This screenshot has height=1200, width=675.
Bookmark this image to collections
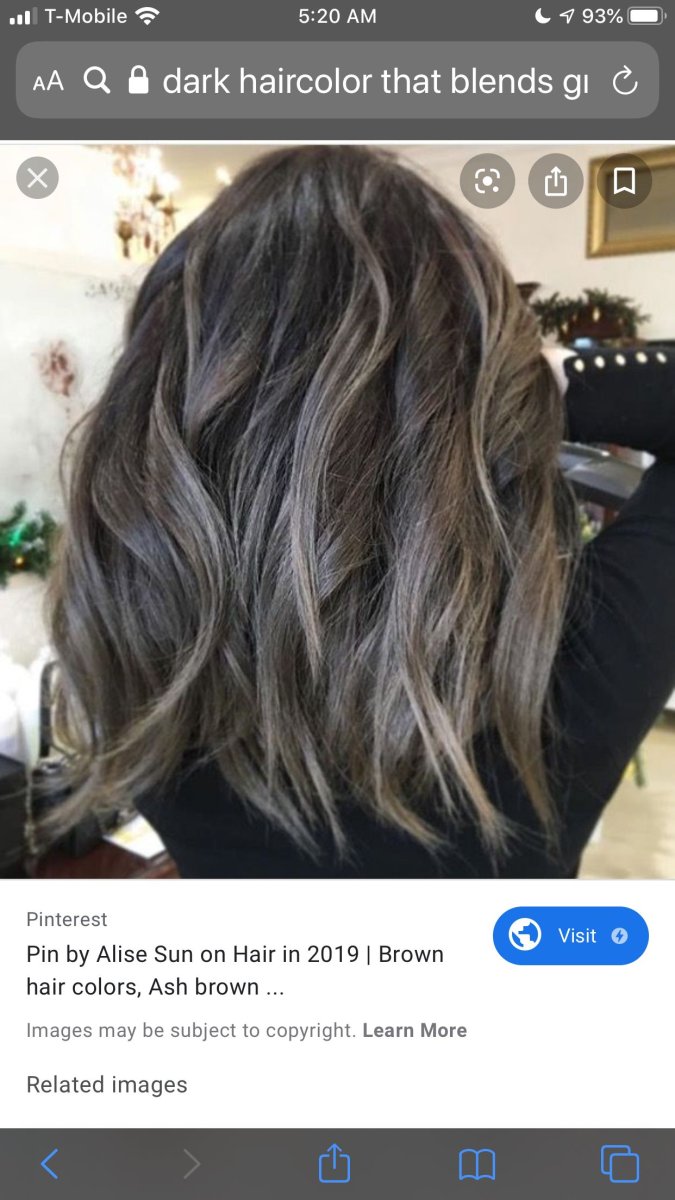624,181
